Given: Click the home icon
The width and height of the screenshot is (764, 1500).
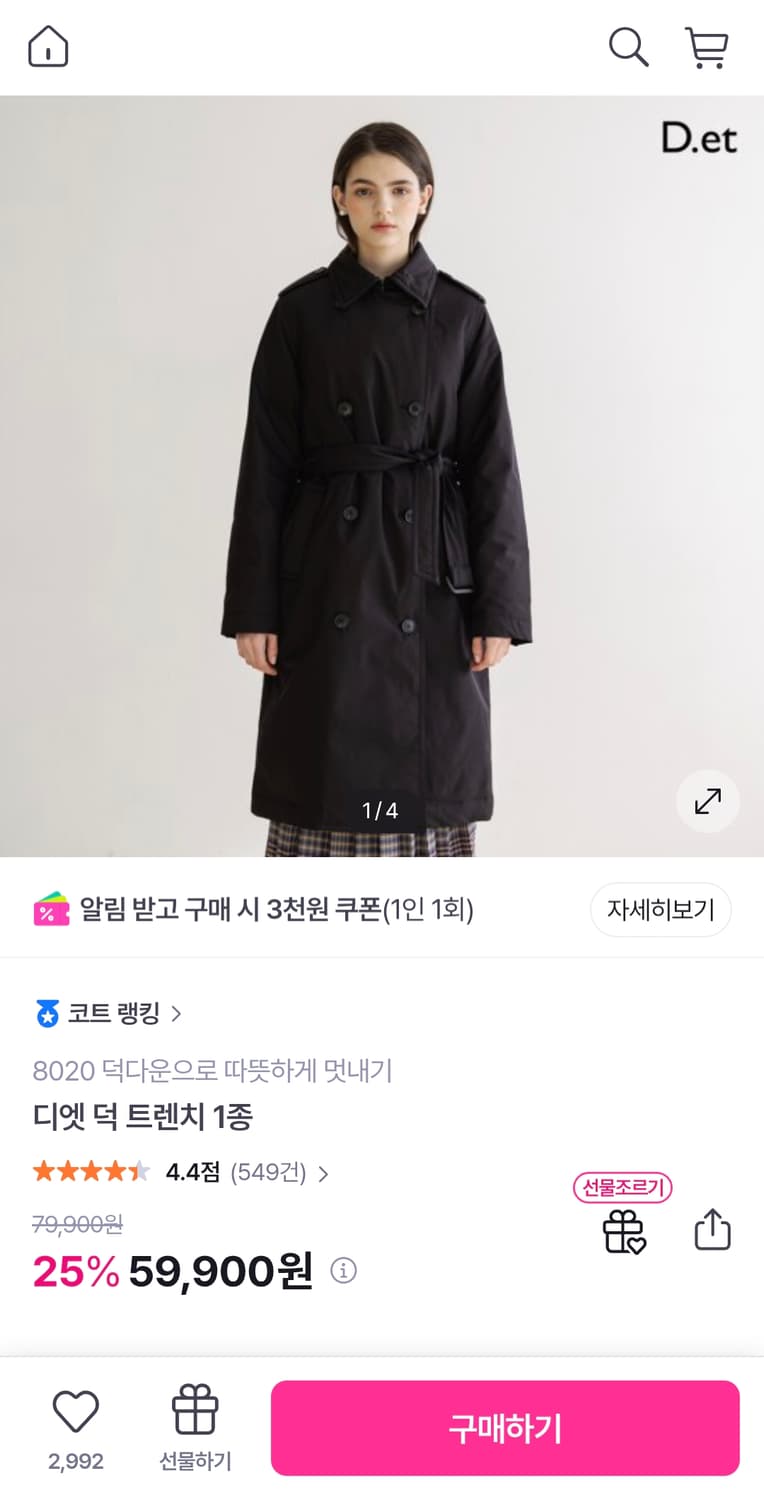Looking at the screenshot, I should [x=47, y=46].
